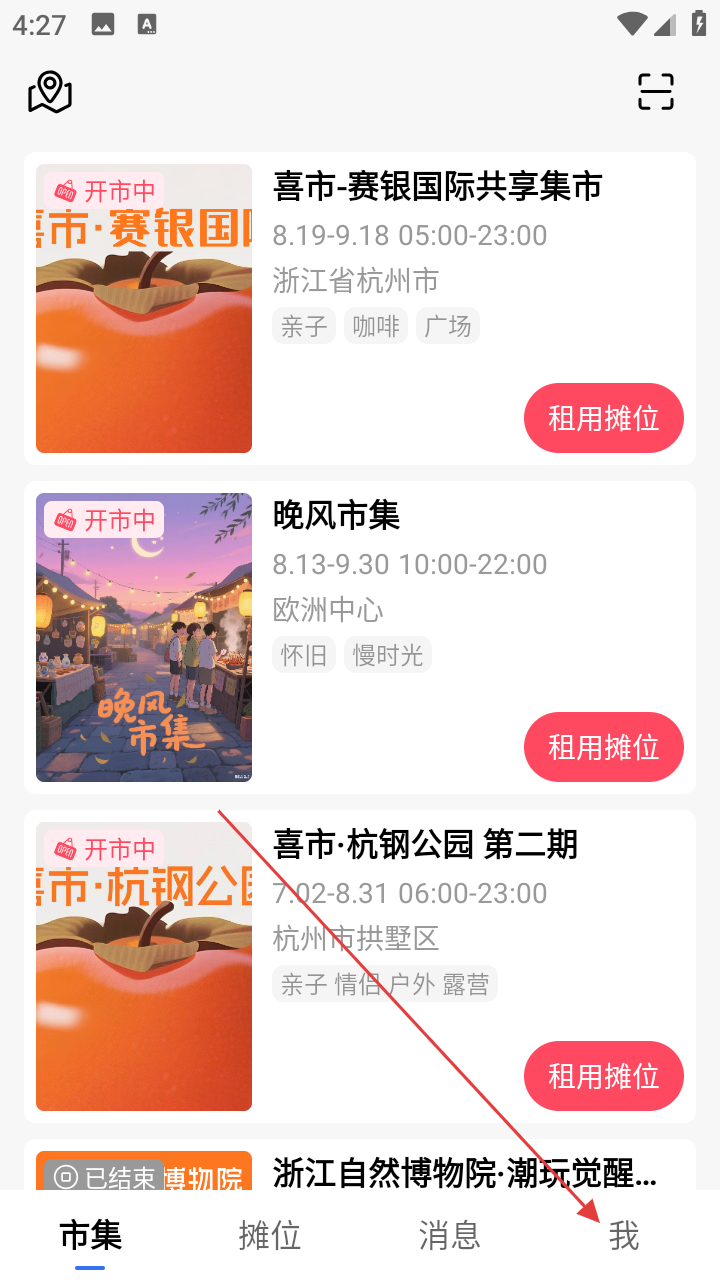720x1280 pixels.
Task: Select the 市集 tab
Action: pyautogui.click(x=90, y=1236)
